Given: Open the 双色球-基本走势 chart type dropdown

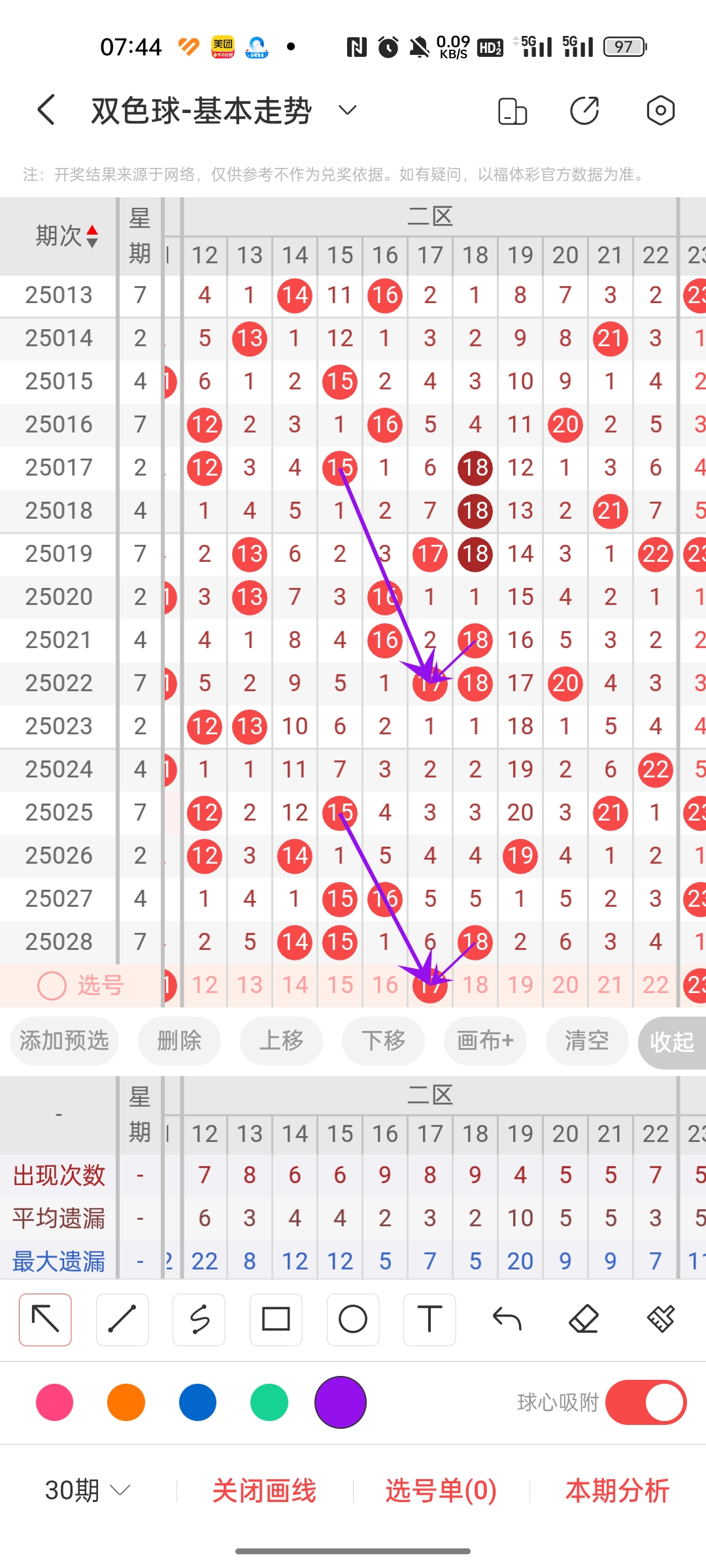Looking at the screenshot, I should pos(347,110).
